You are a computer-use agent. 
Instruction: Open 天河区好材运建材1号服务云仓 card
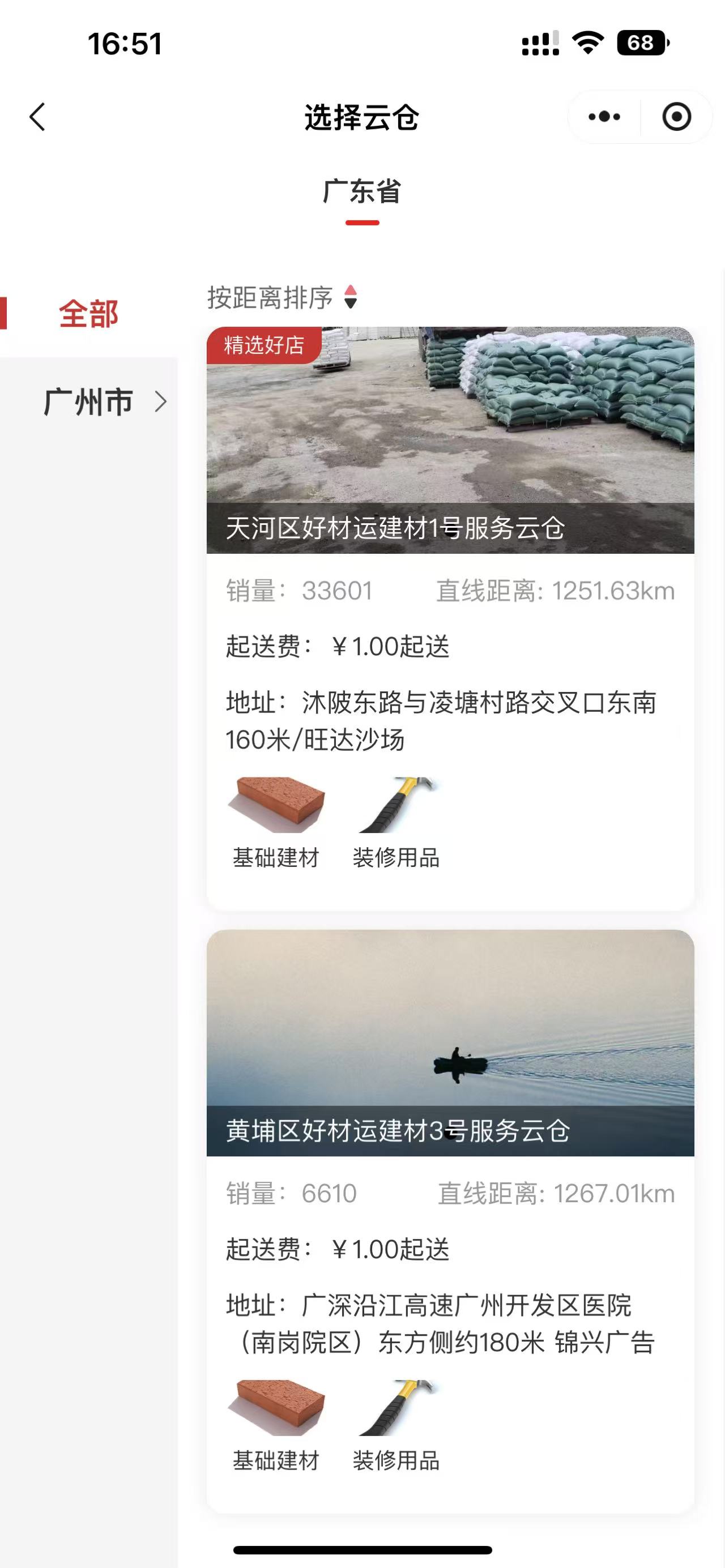click(x=450, y=528)
